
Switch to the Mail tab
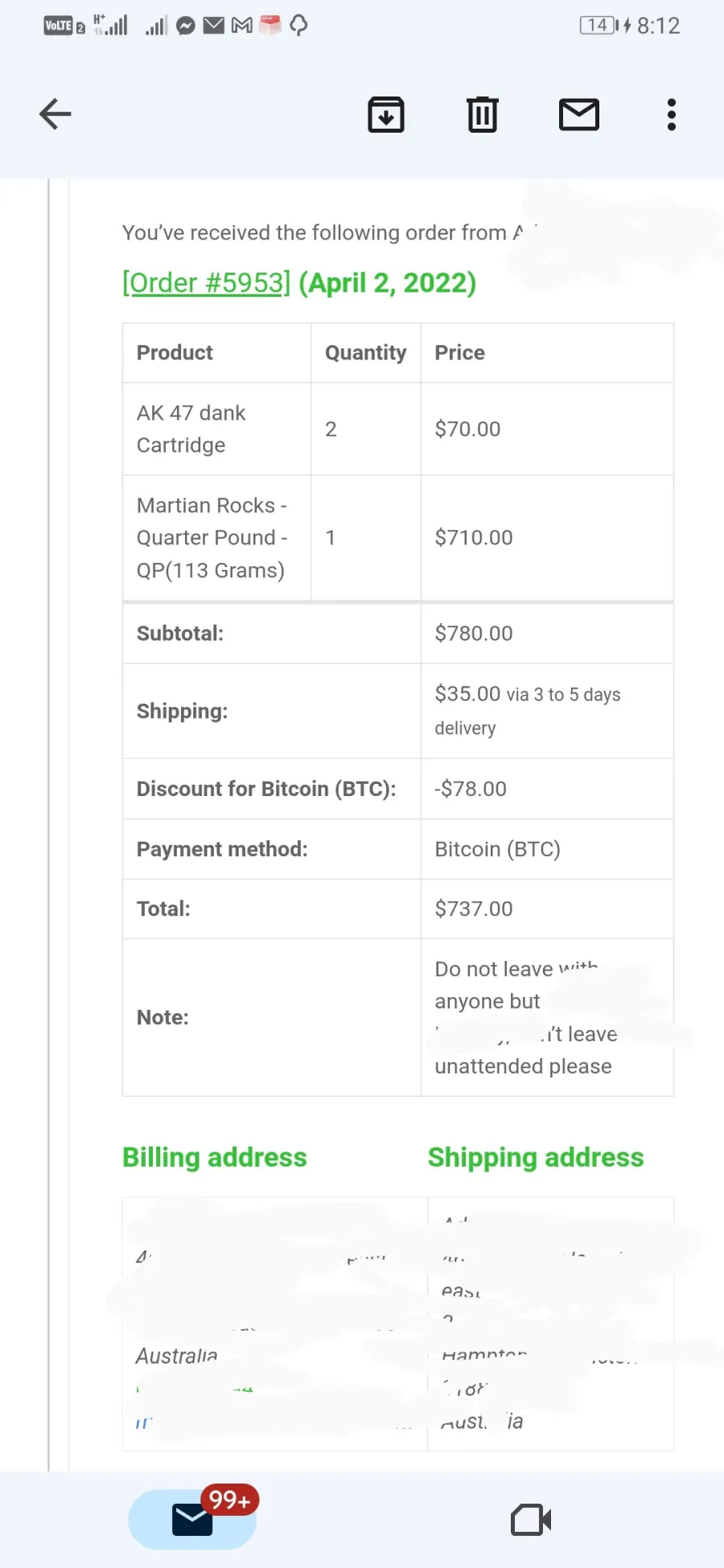pyautogui.click(x=192, y=1519)
